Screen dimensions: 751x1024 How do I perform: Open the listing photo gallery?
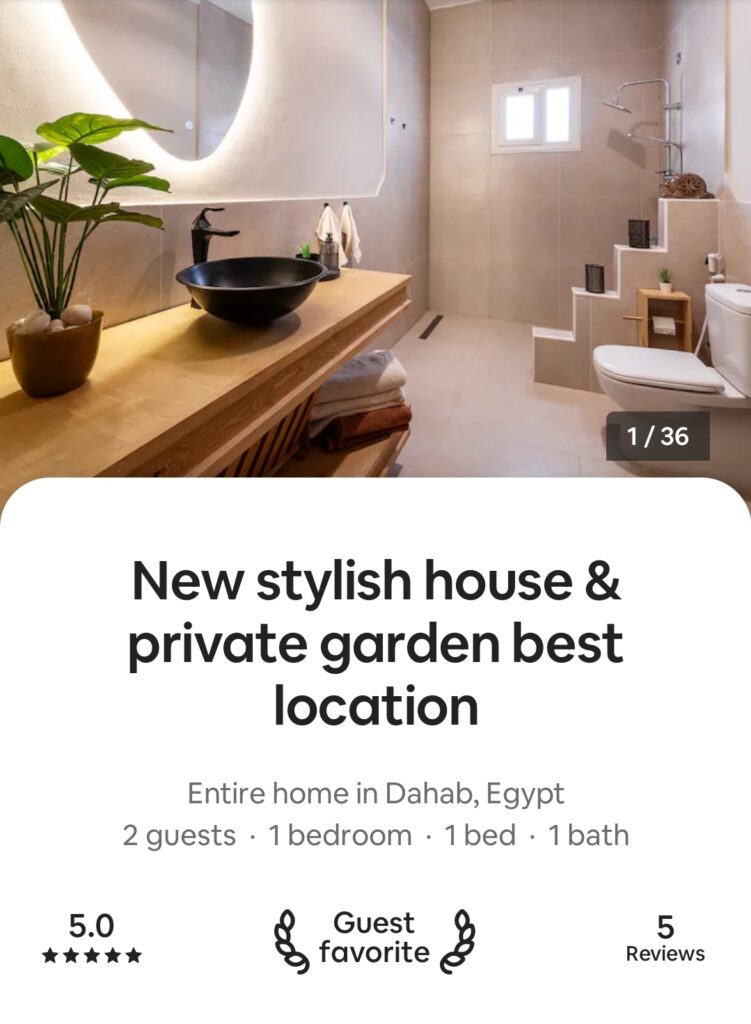point(375,240)
